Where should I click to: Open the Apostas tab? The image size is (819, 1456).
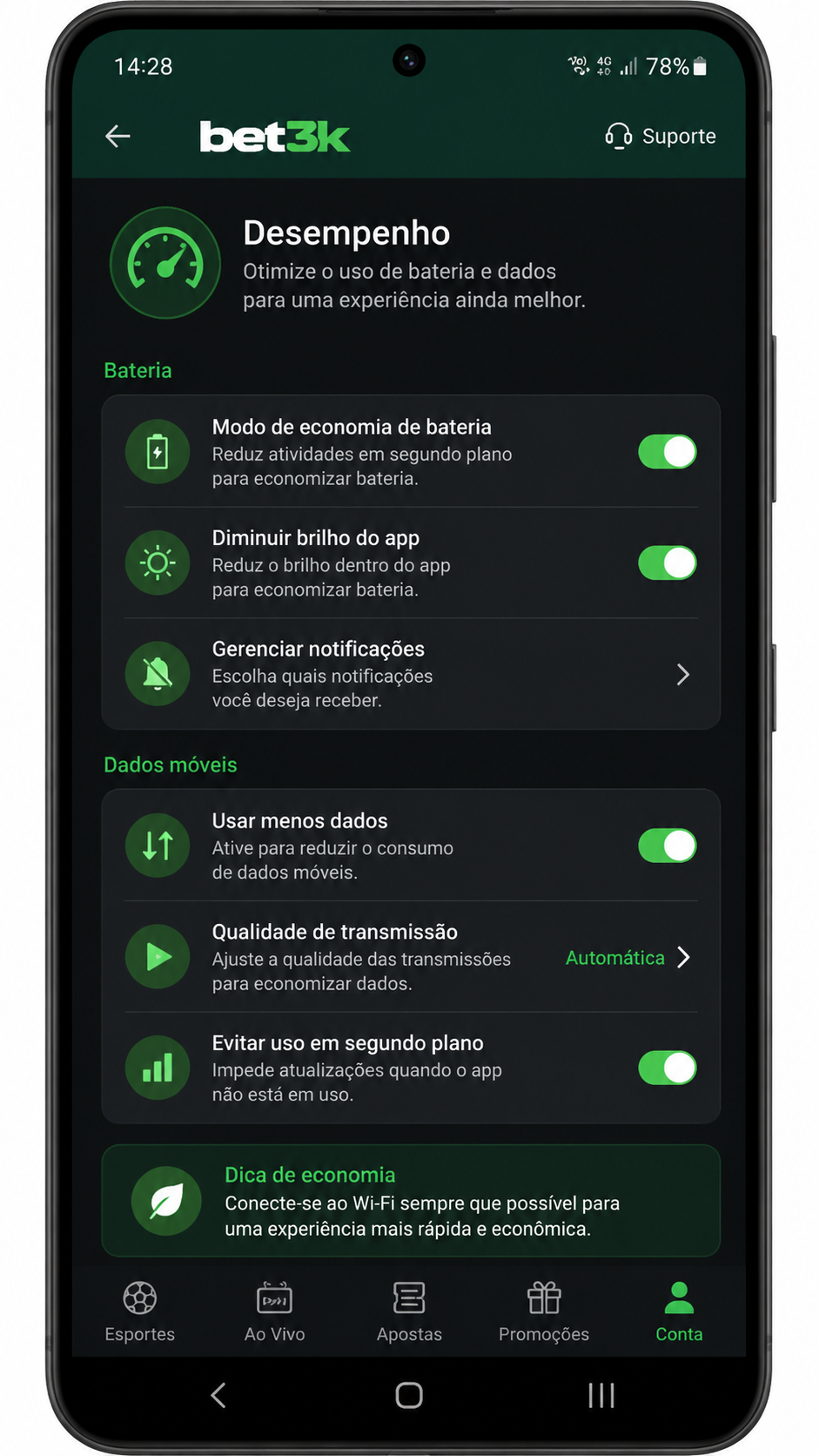409,1312
